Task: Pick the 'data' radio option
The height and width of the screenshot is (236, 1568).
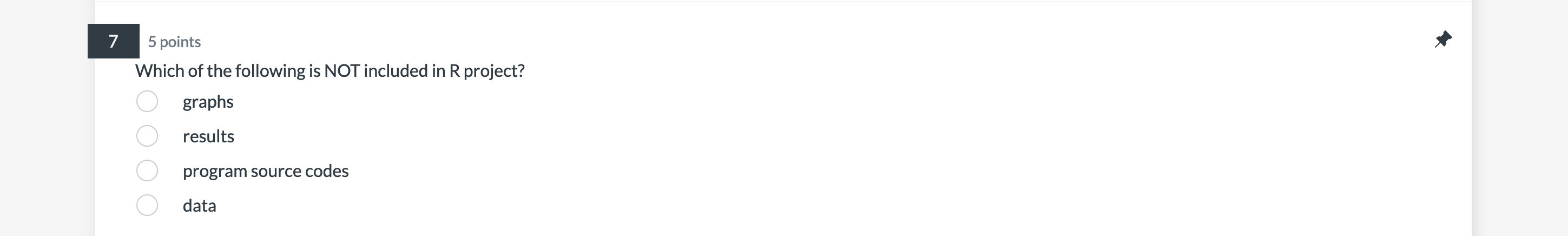Action: click(x=147, y=206)
